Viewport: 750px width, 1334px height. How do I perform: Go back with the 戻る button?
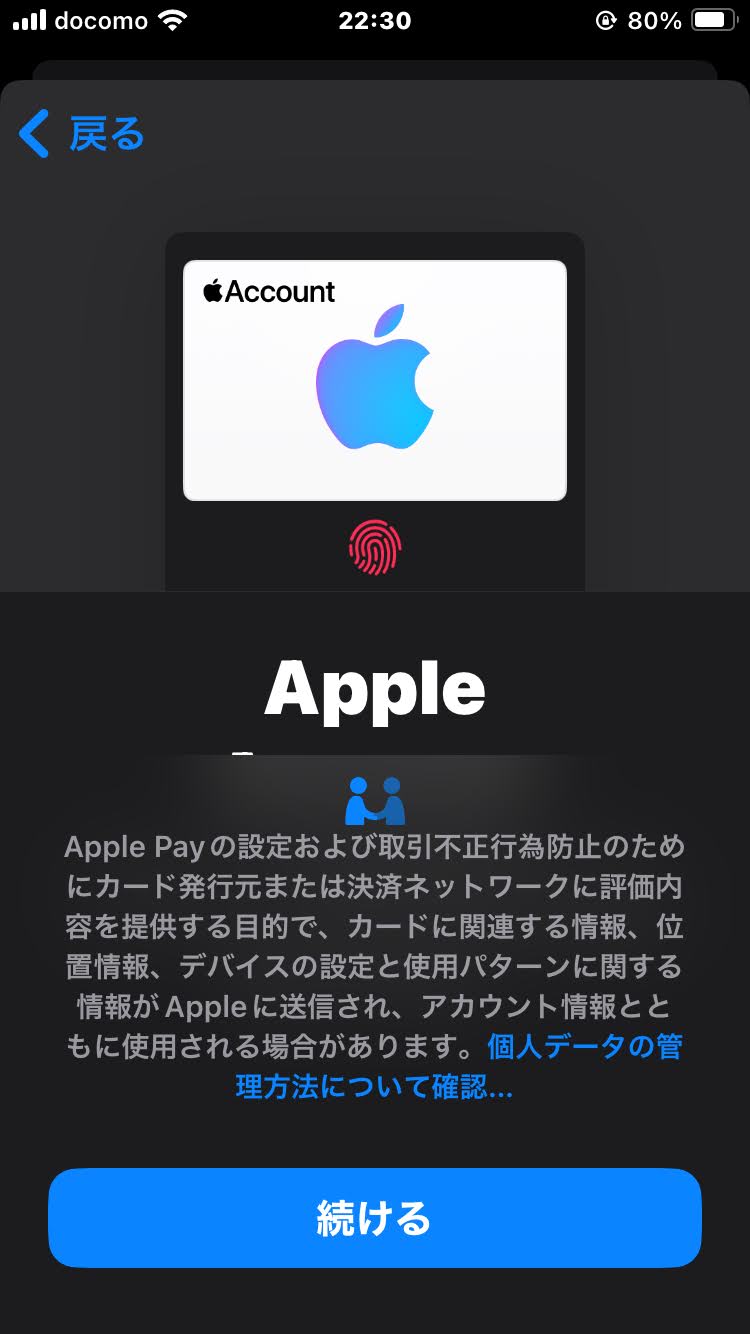[82, 134]
